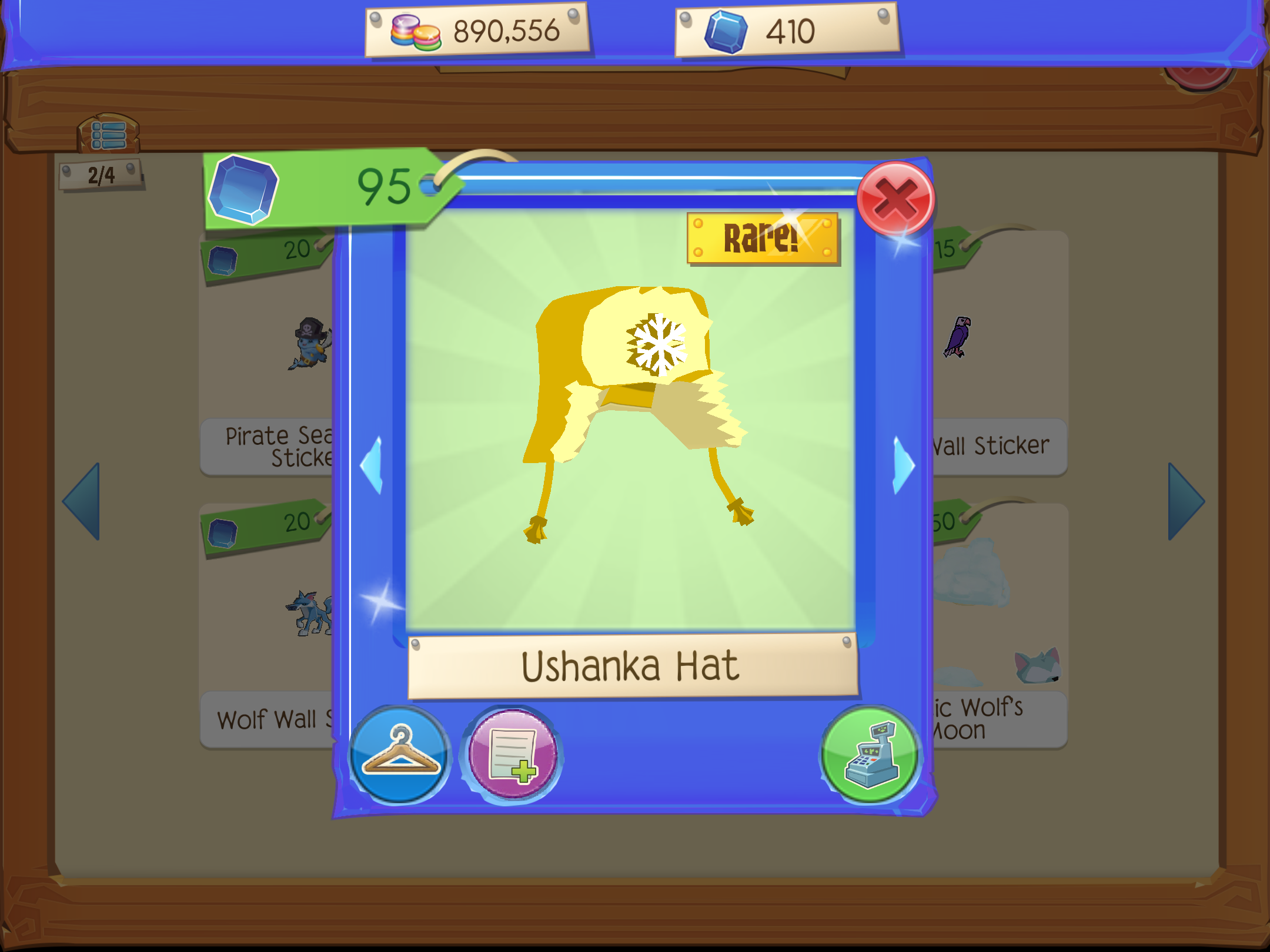This screenshot has width=1270, height=952.
Task: Open the shop list menu icon
Action: [108, 135]
